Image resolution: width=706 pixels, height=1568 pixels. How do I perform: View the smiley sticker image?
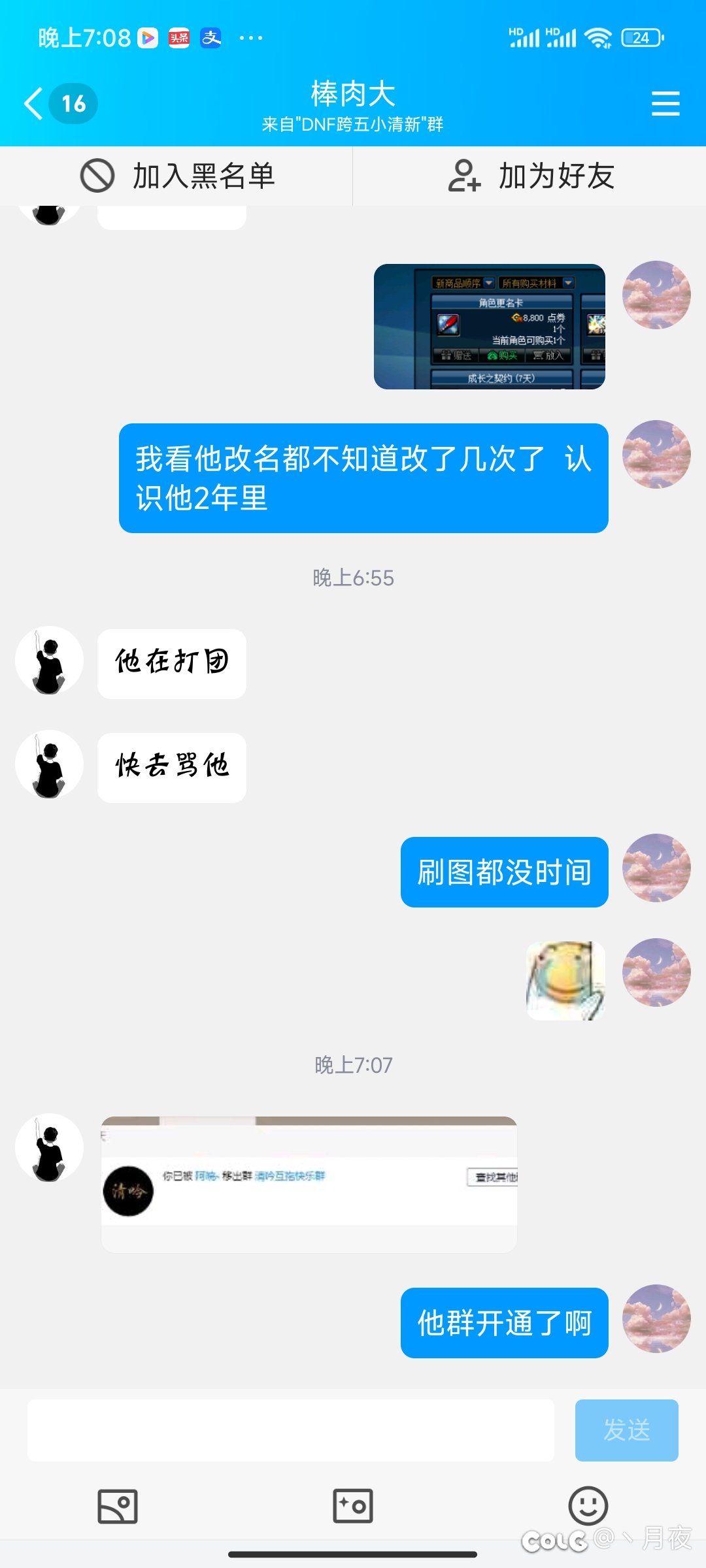[565, 981]
